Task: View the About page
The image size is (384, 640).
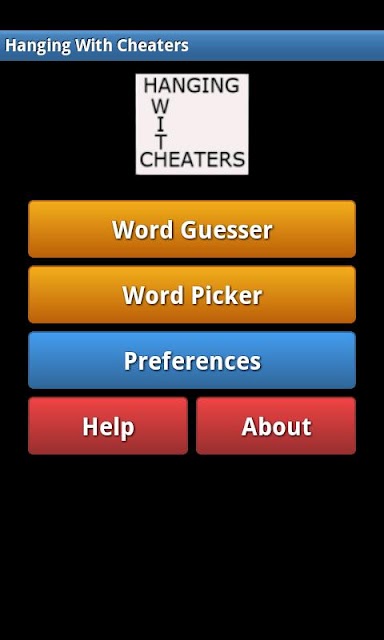Action: tap(276, 426)
